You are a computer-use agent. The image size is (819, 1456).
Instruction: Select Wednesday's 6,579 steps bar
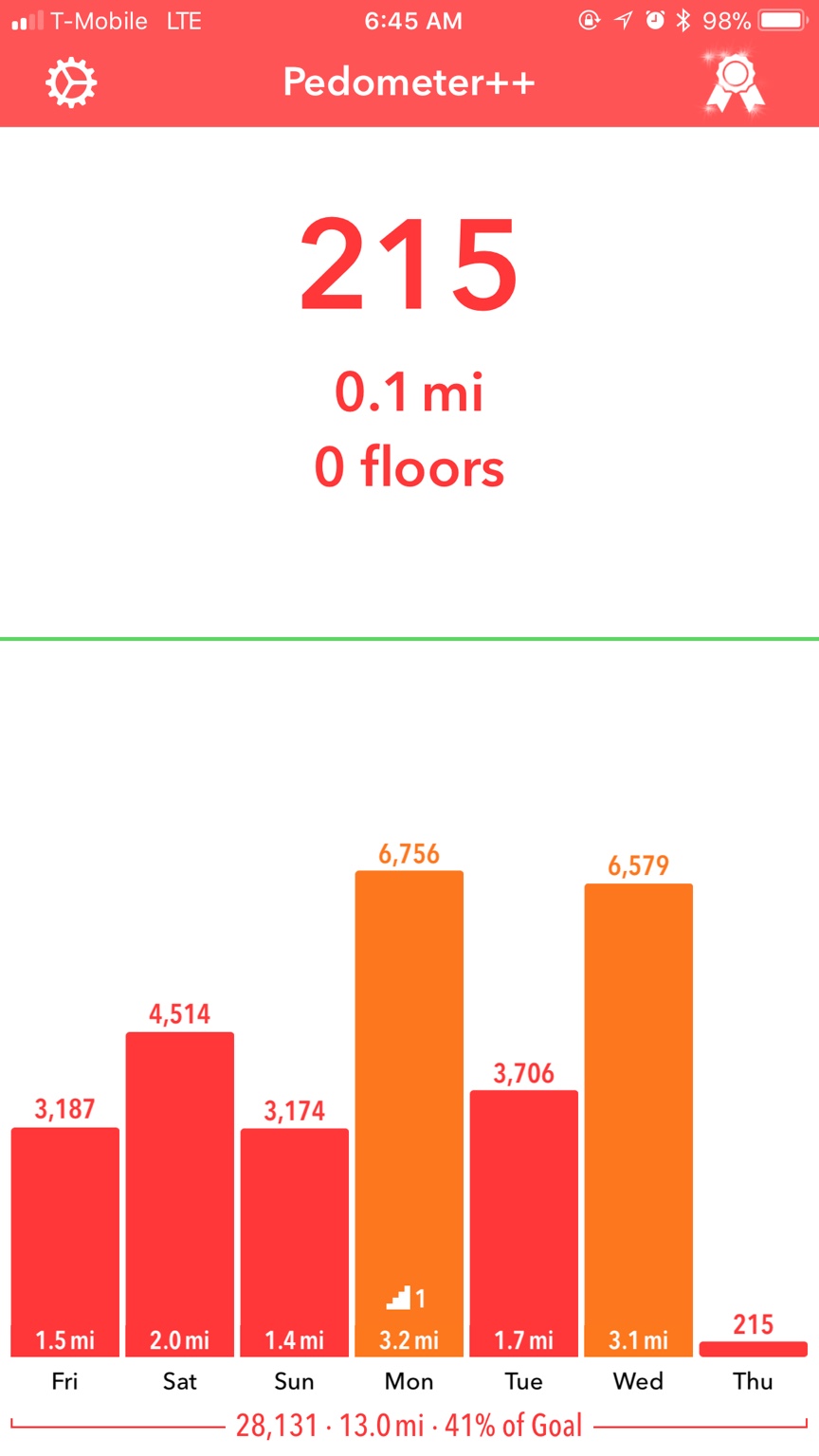pos(639,1120)
